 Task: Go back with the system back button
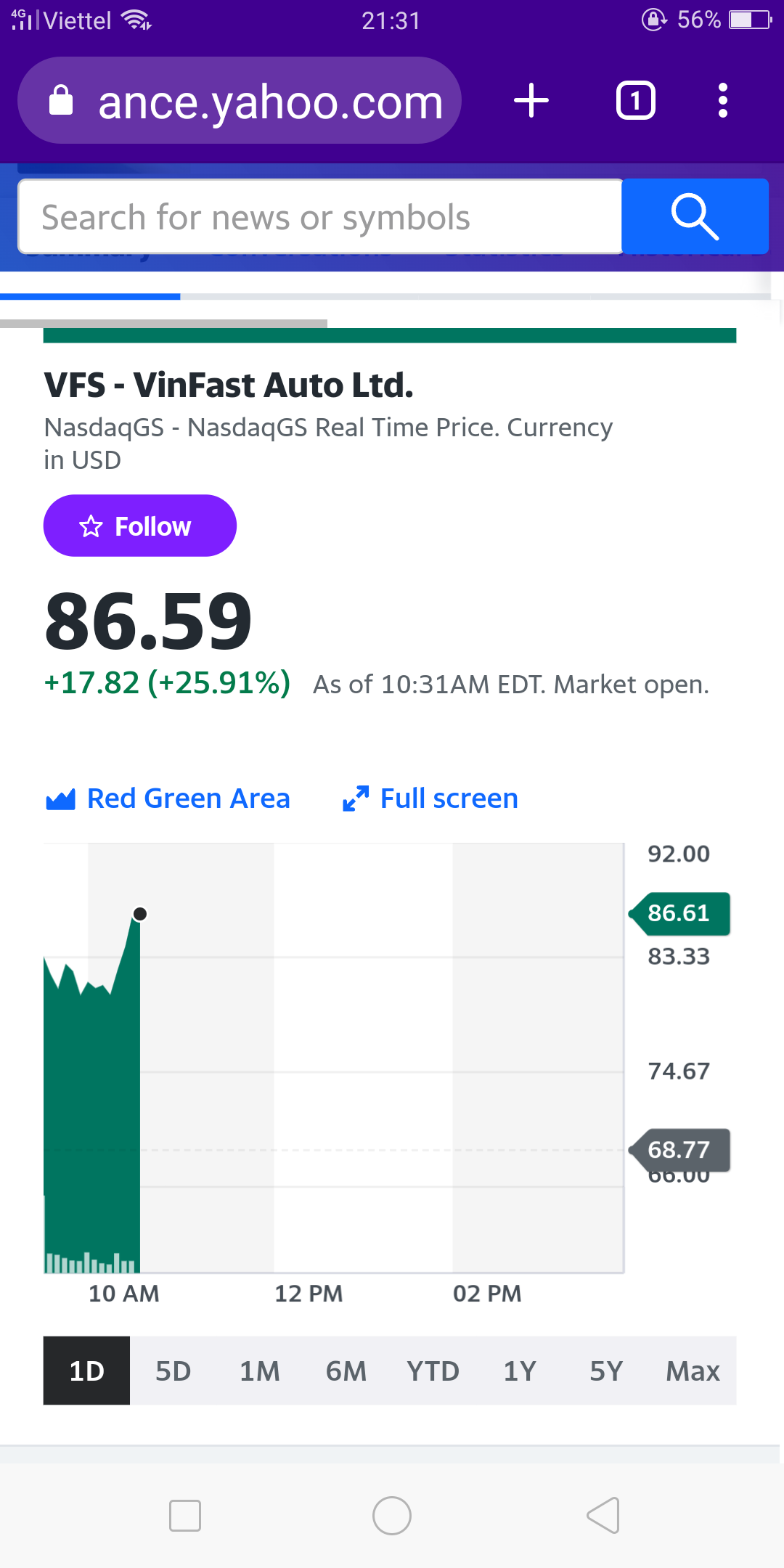[603, 1516]
